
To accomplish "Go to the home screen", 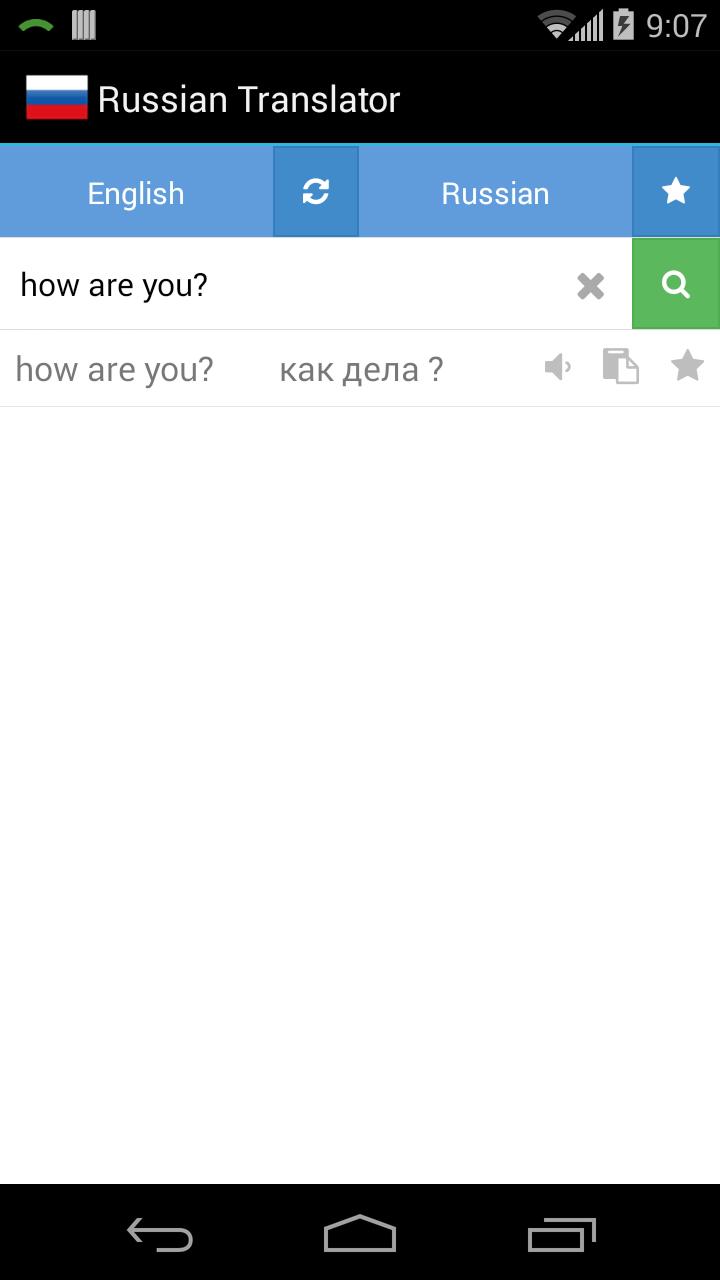I will 360,1235.
